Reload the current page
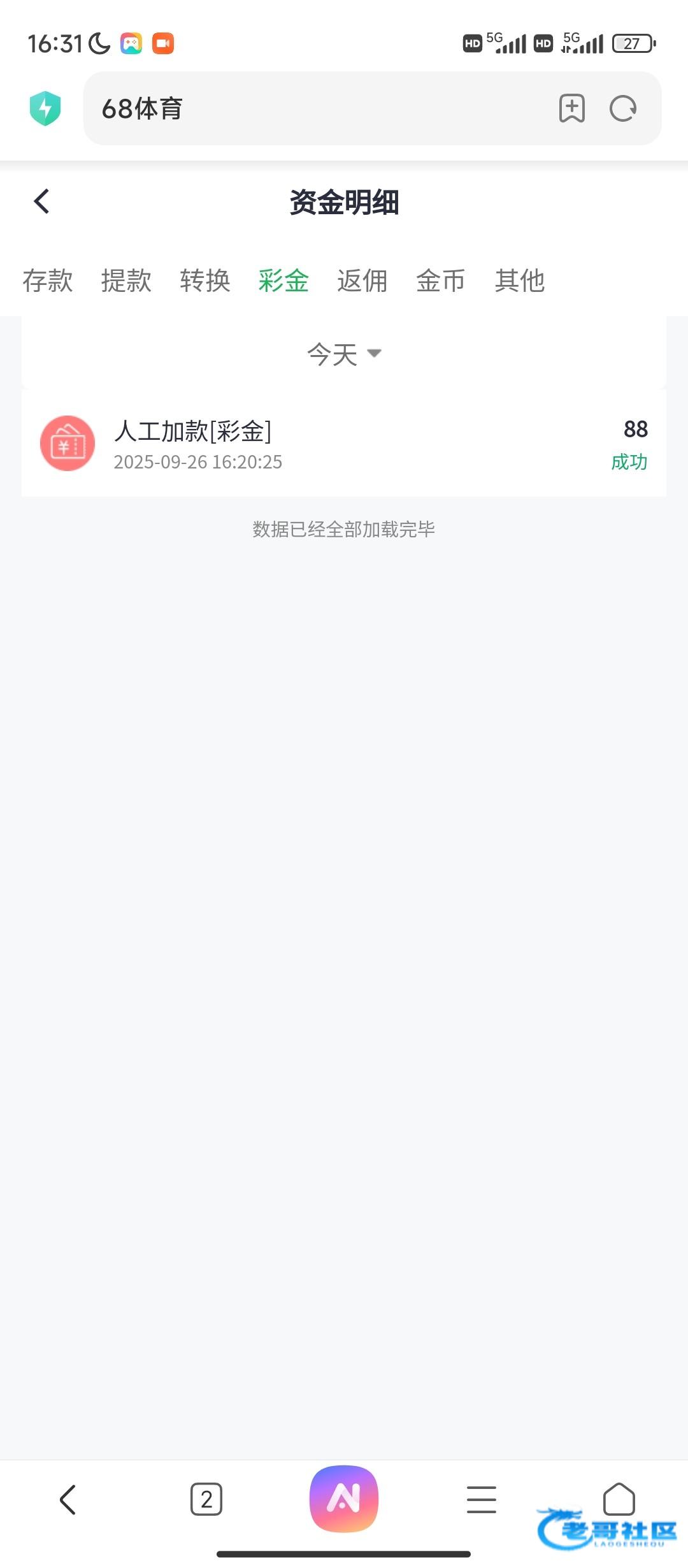Screen dimensions: 688x1568 (623, 108)
